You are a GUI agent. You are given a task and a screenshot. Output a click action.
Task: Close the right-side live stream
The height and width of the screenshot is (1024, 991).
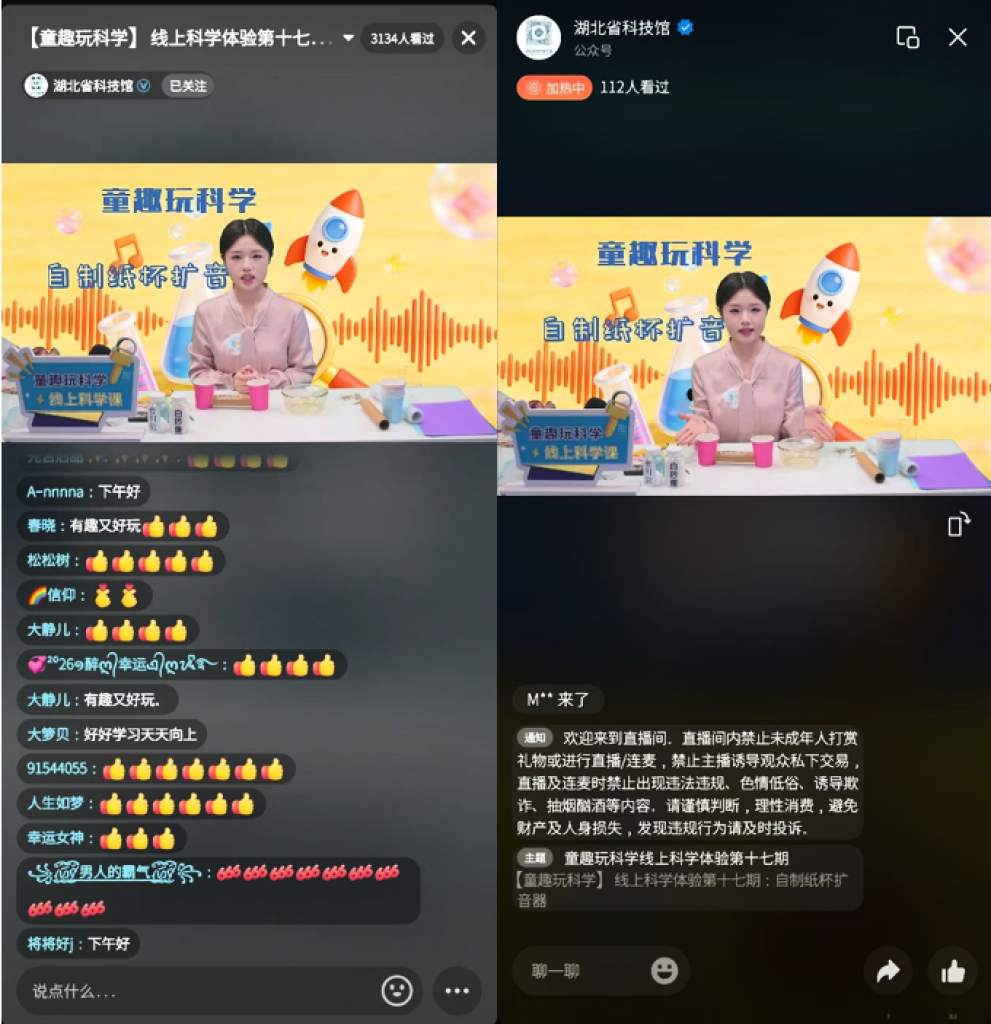point(958,37)
